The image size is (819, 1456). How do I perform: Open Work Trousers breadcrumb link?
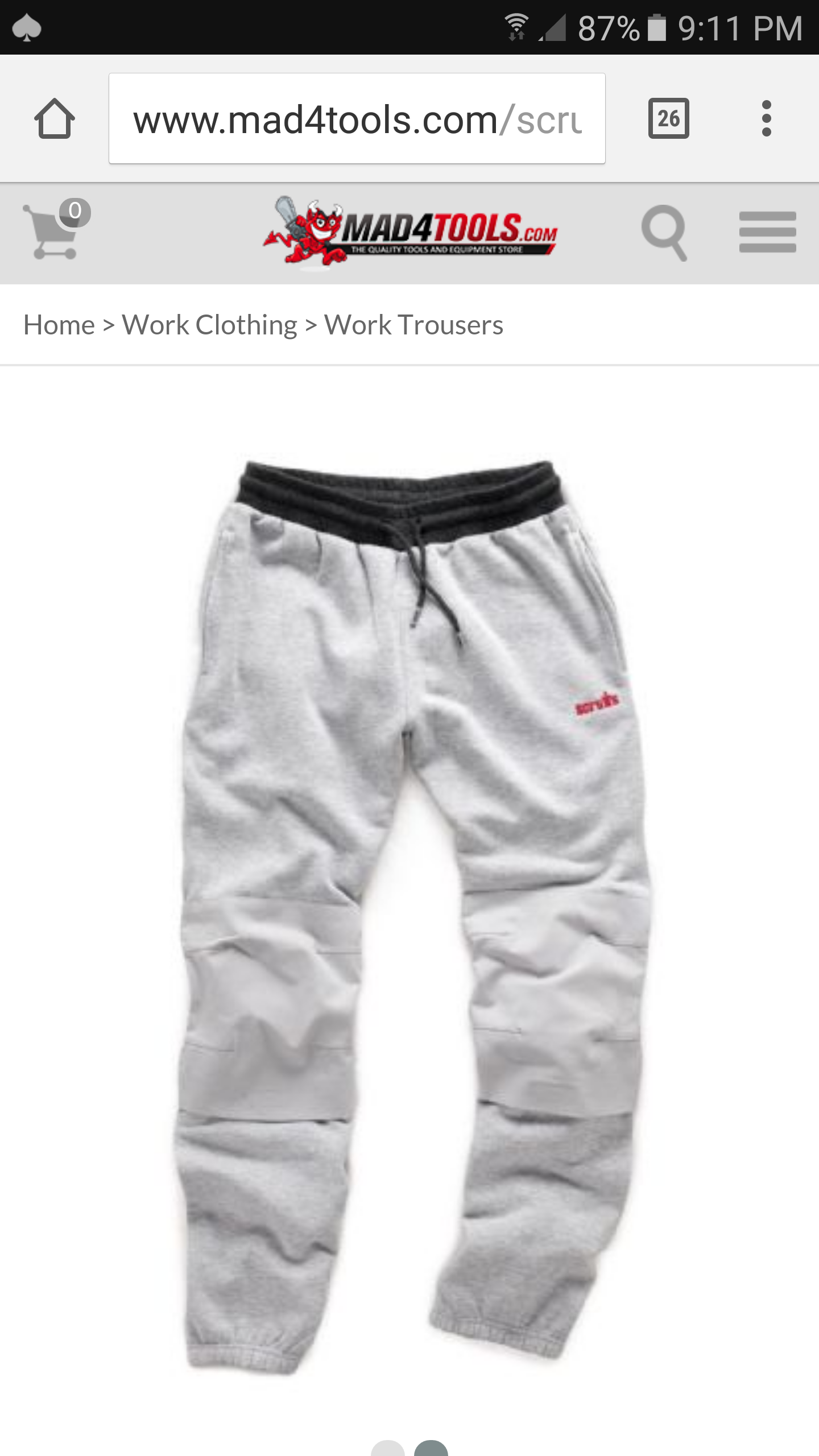click(413, 325)
